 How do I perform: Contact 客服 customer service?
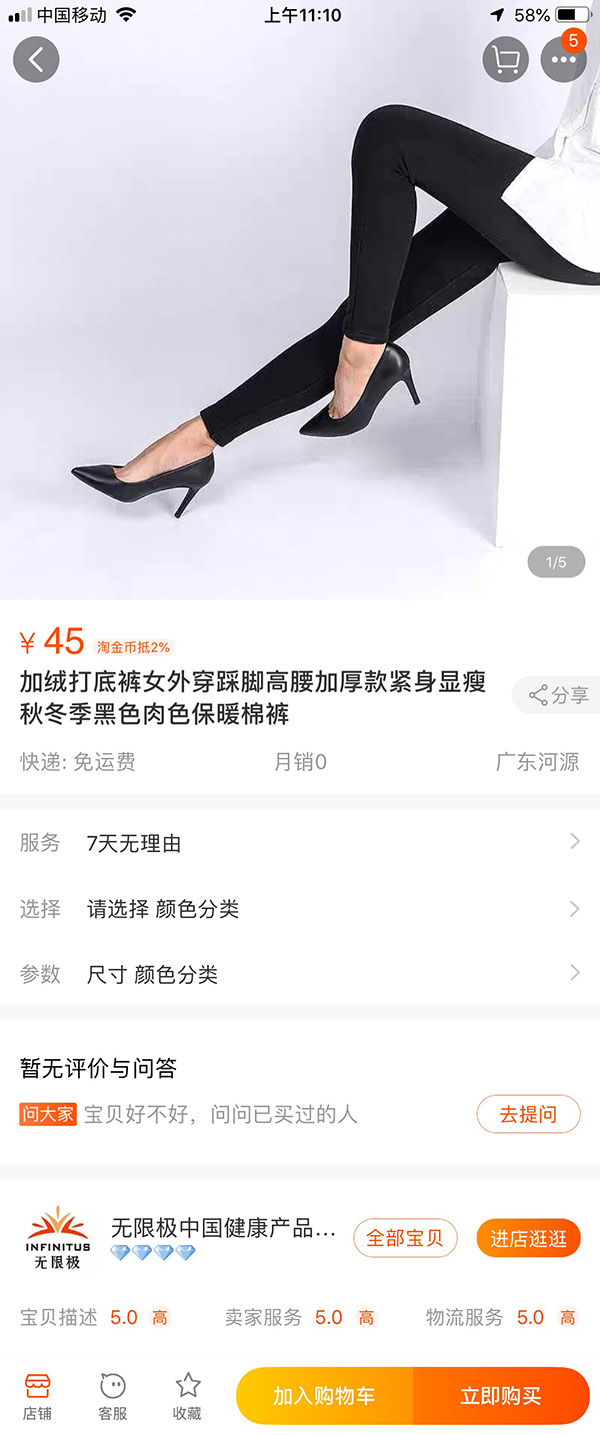coord(112,1396)
